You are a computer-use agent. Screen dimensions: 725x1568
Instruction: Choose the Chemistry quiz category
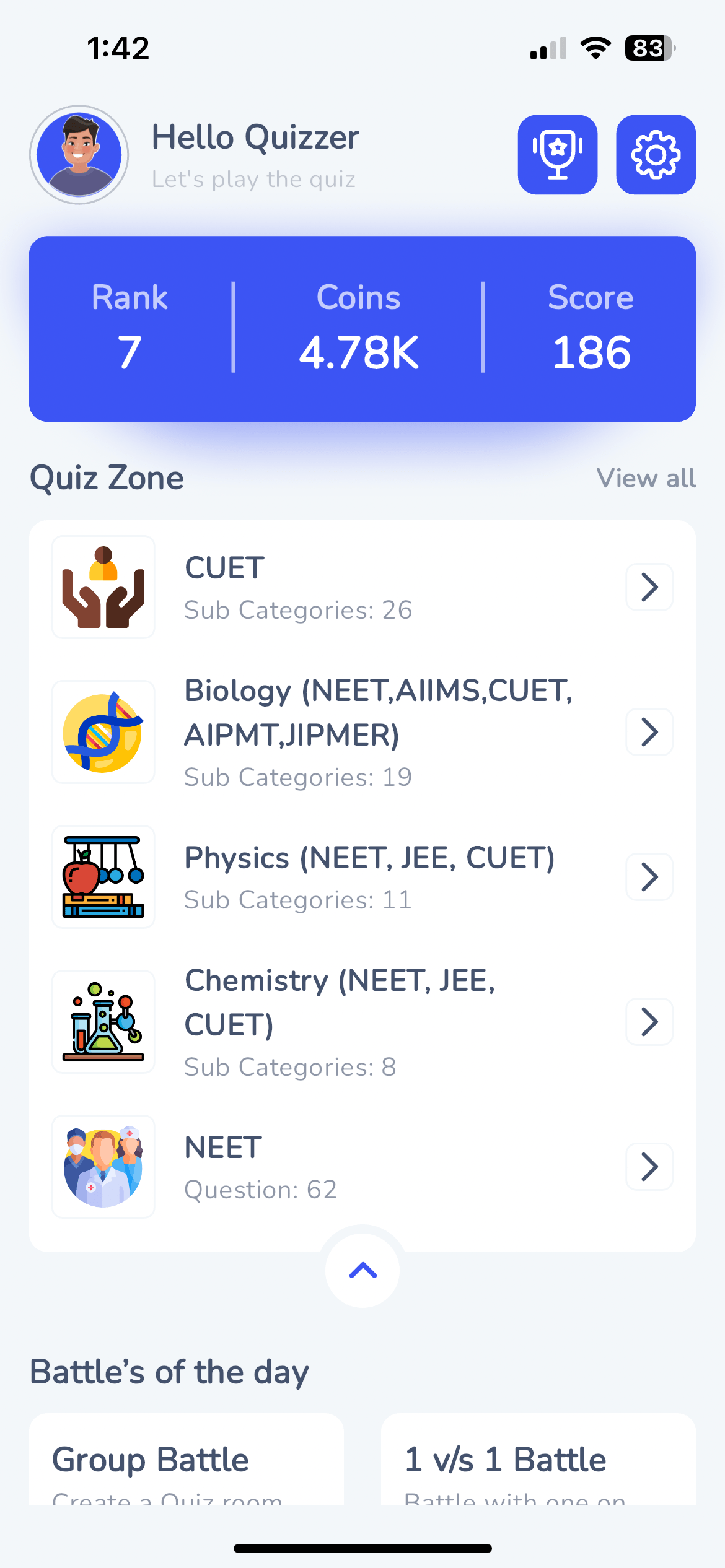[x=362, y=1022]
